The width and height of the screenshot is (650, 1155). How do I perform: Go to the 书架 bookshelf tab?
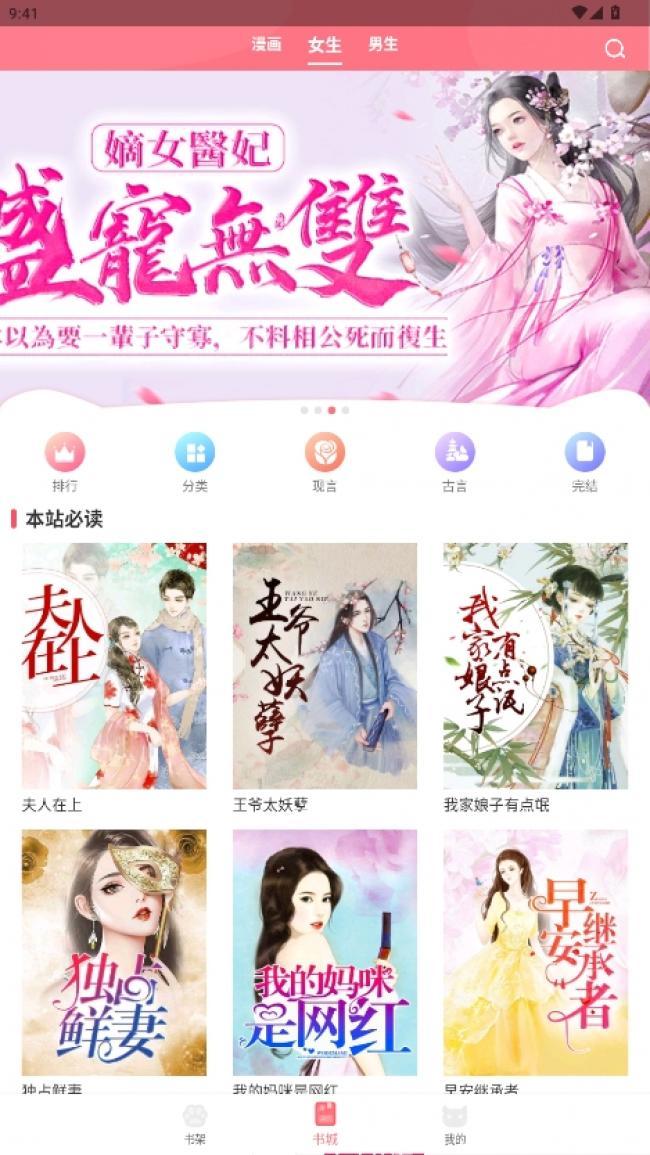pyautogui.click(x=195, y=1123)
